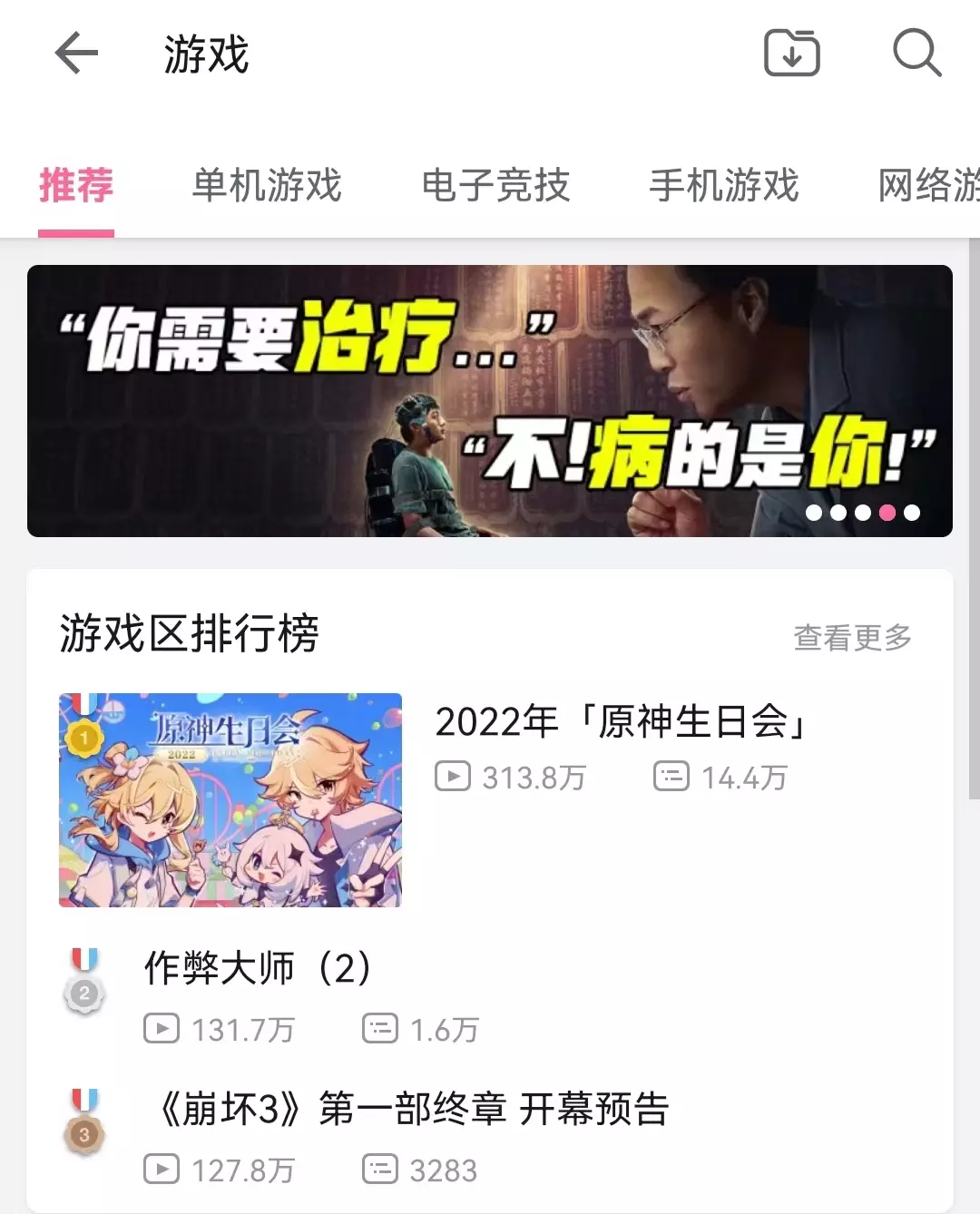Switch to the 电子竞技 tab
Viewport: 980px width, 1214px height.
pyautogui.click(x=495, y=186)
